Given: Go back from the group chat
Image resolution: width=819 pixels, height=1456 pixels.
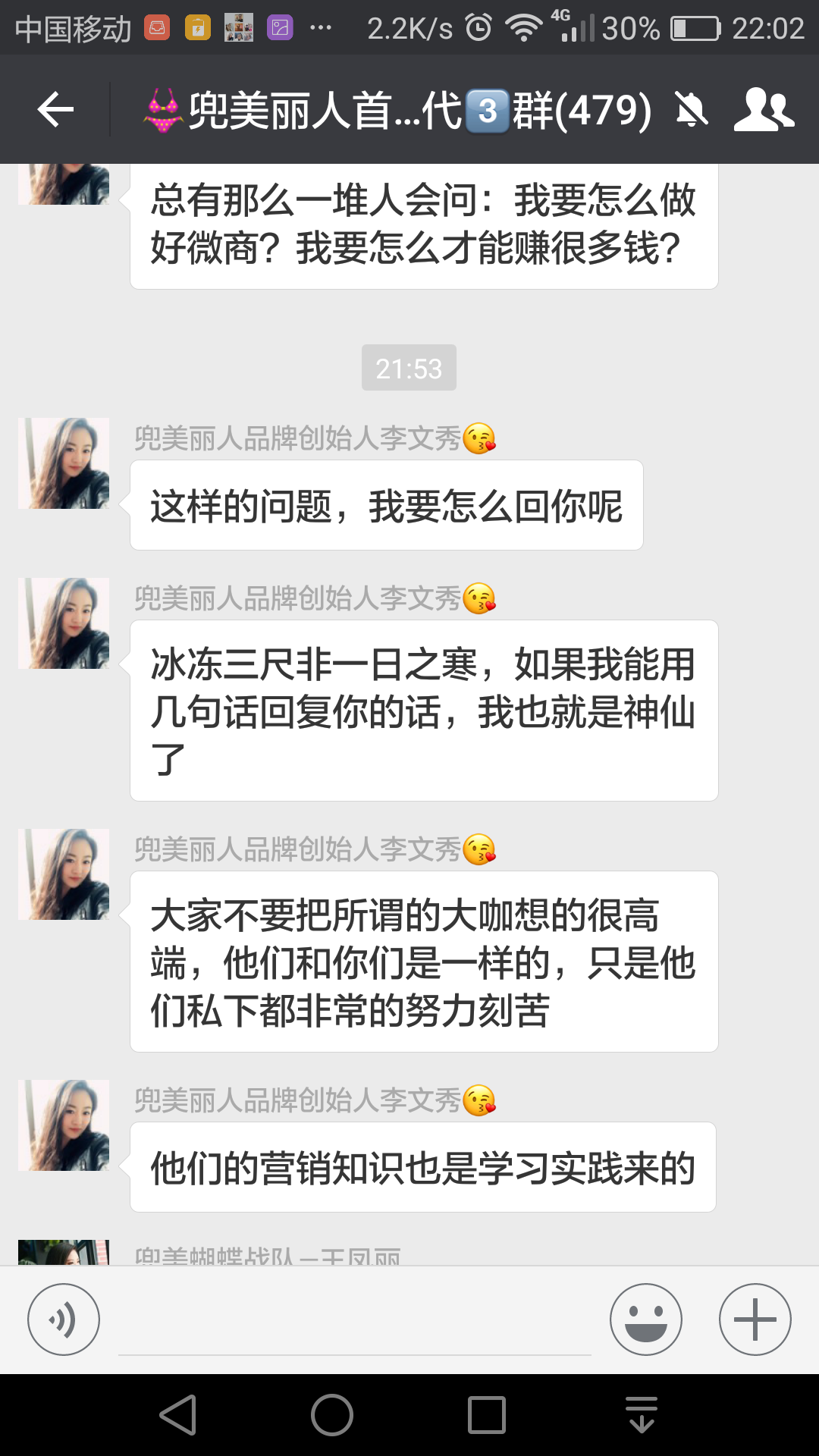Looking at the screenshot, I should 55,110.
